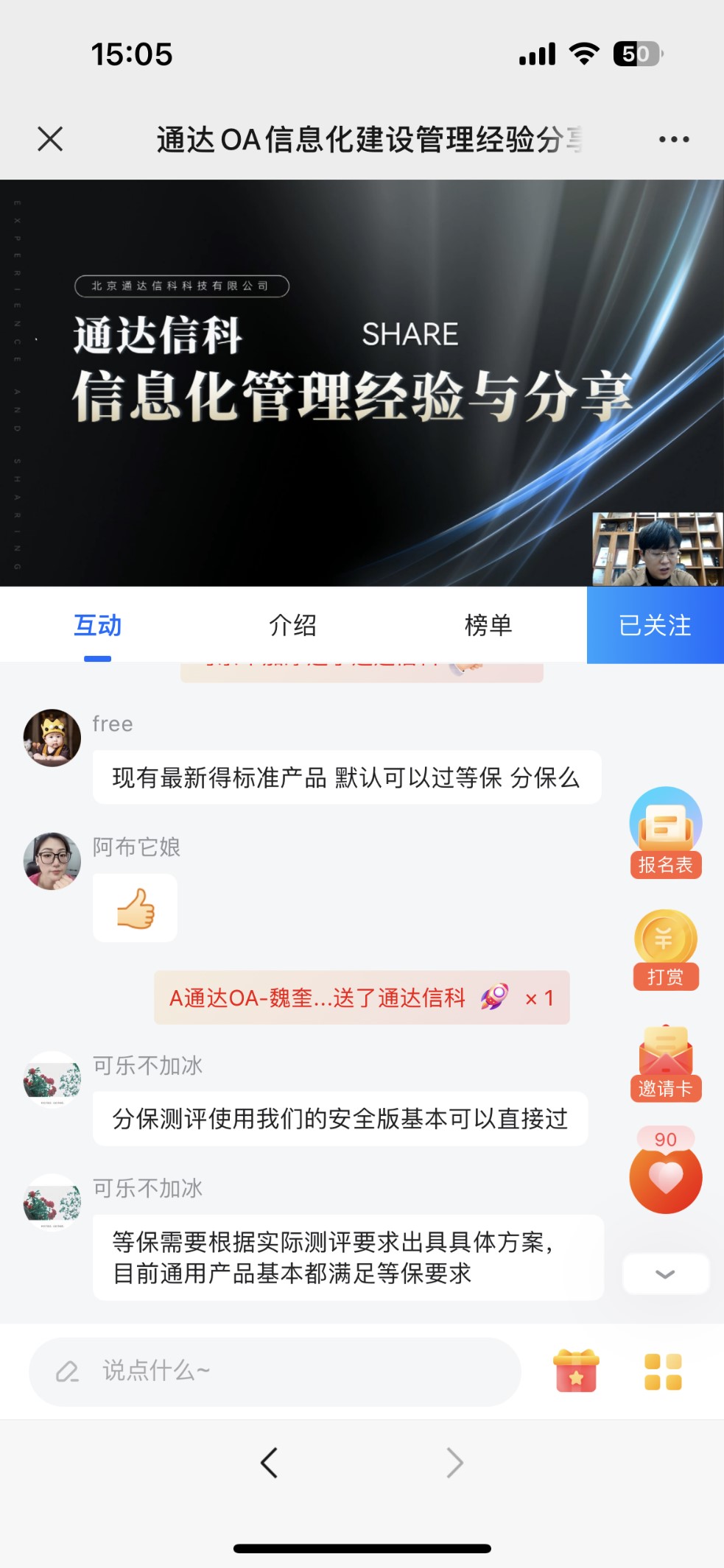Open the 邀请卡 invitation card

pos(665,1063)
